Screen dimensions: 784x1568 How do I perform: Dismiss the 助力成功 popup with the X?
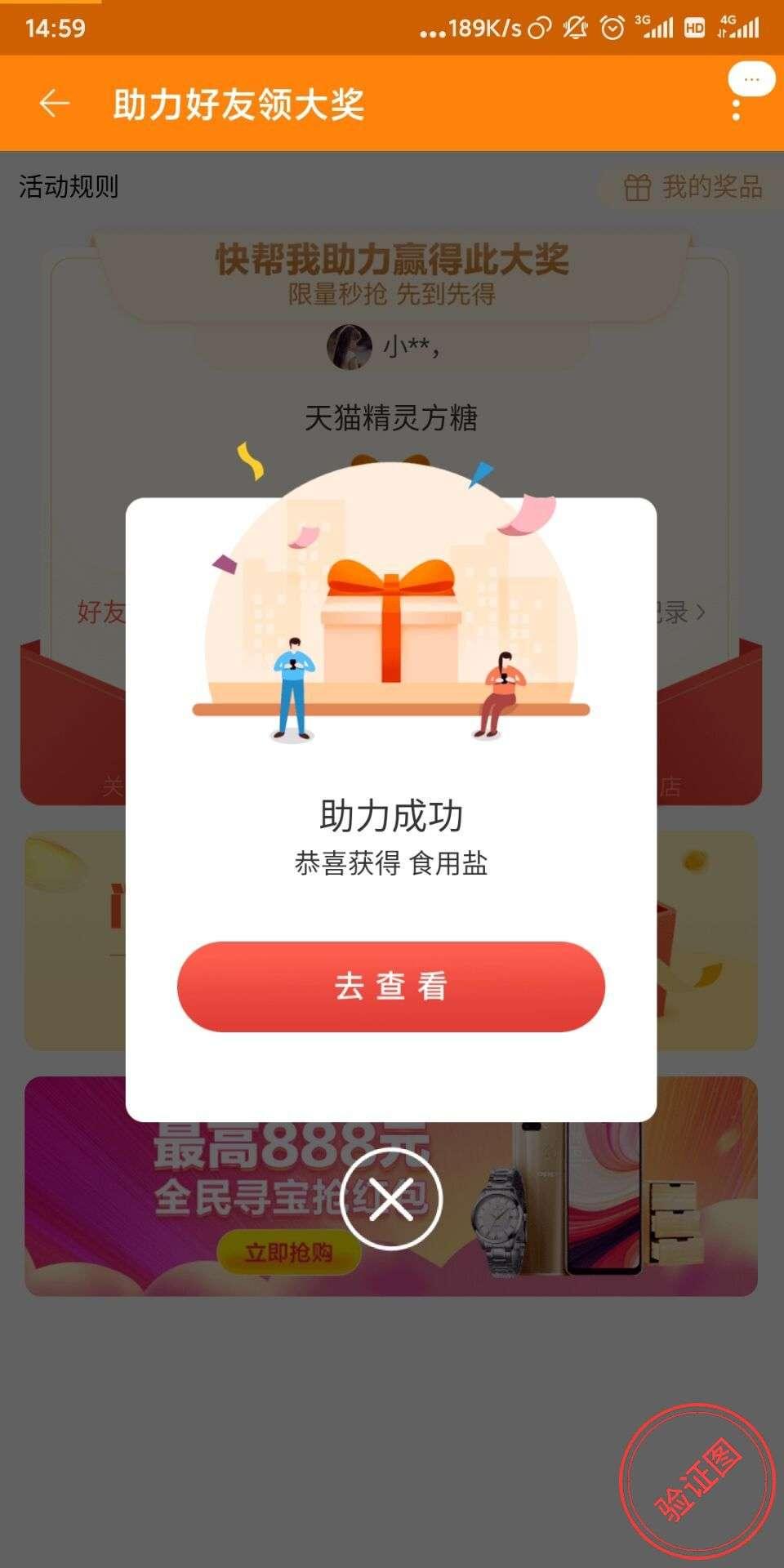[391, 1199]
